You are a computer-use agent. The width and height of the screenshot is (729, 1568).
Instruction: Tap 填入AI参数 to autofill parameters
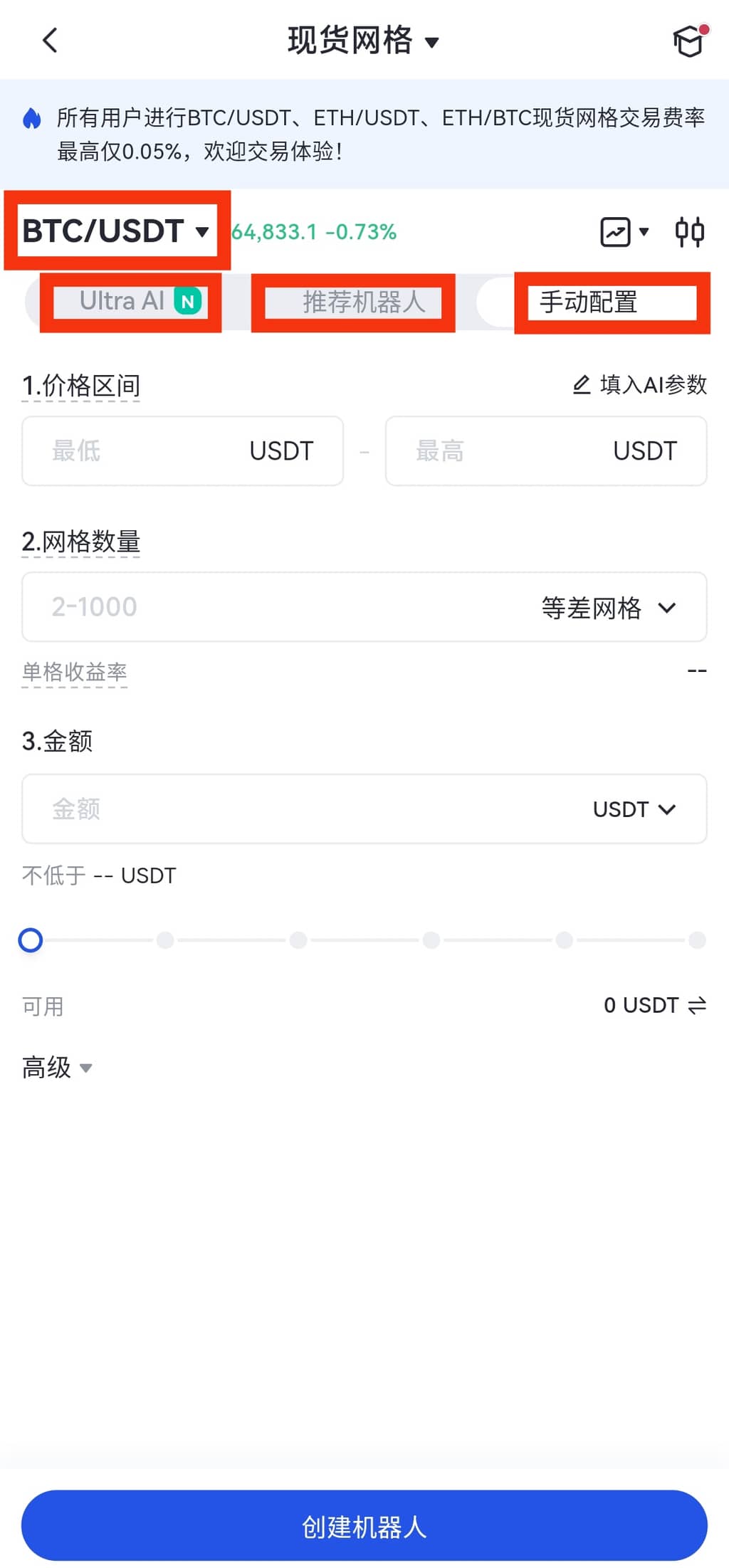pyautogui.click(x=640, y=385)
